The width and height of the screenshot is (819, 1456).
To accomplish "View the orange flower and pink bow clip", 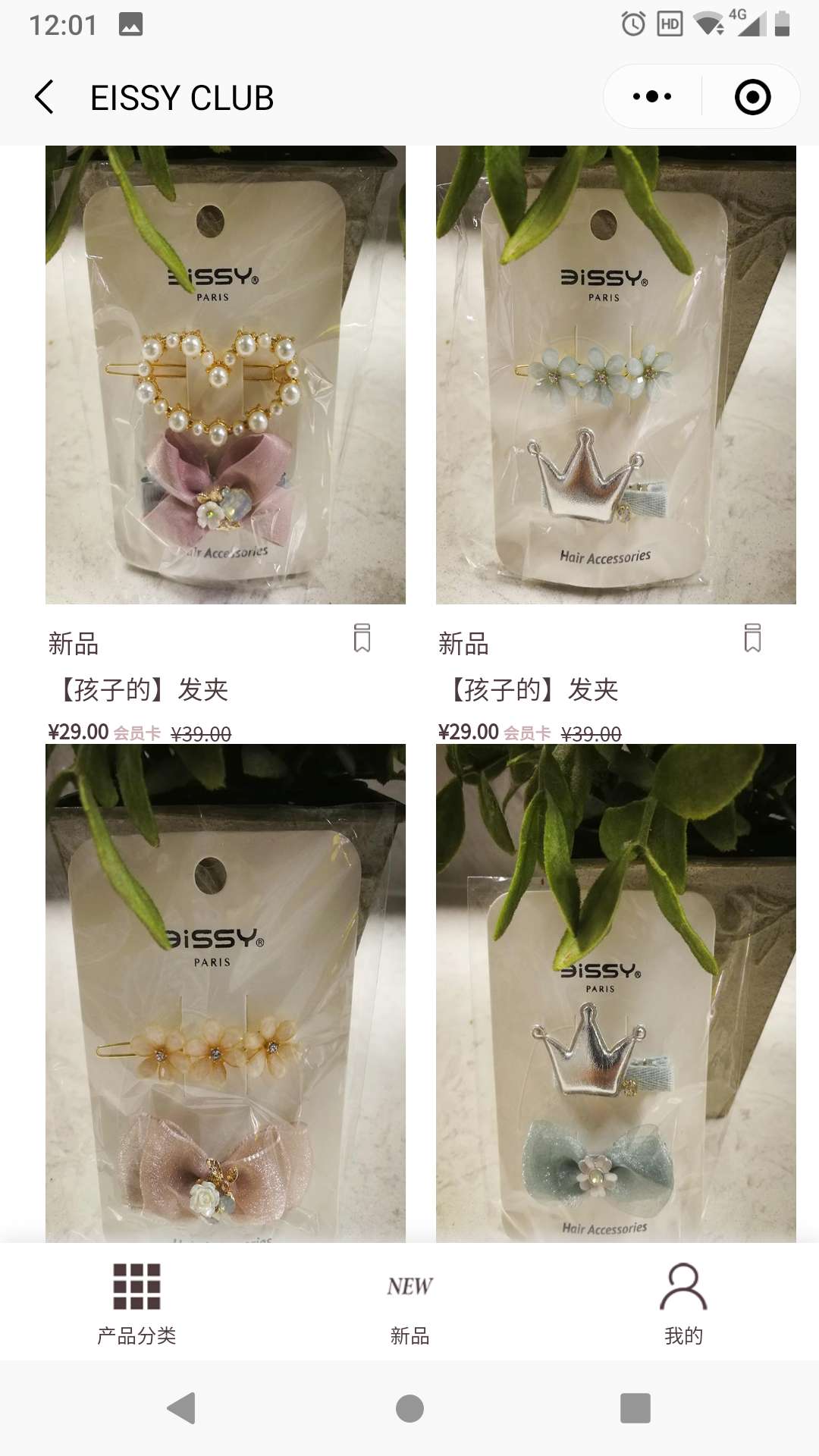I will point(225,993).
